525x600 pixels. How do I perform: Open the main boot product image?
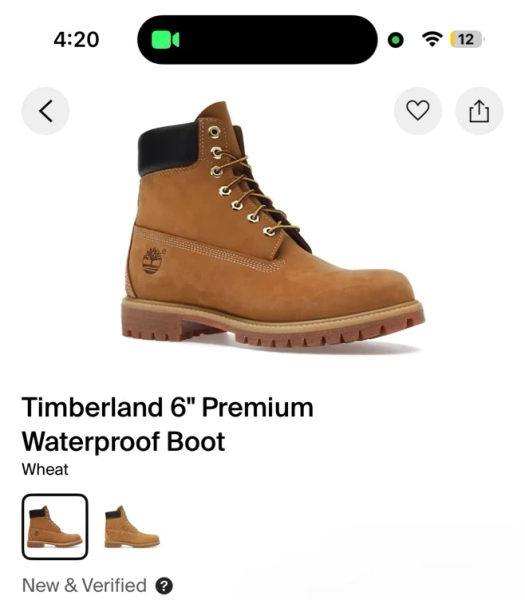pyautogui.click(x=273, y=225)
